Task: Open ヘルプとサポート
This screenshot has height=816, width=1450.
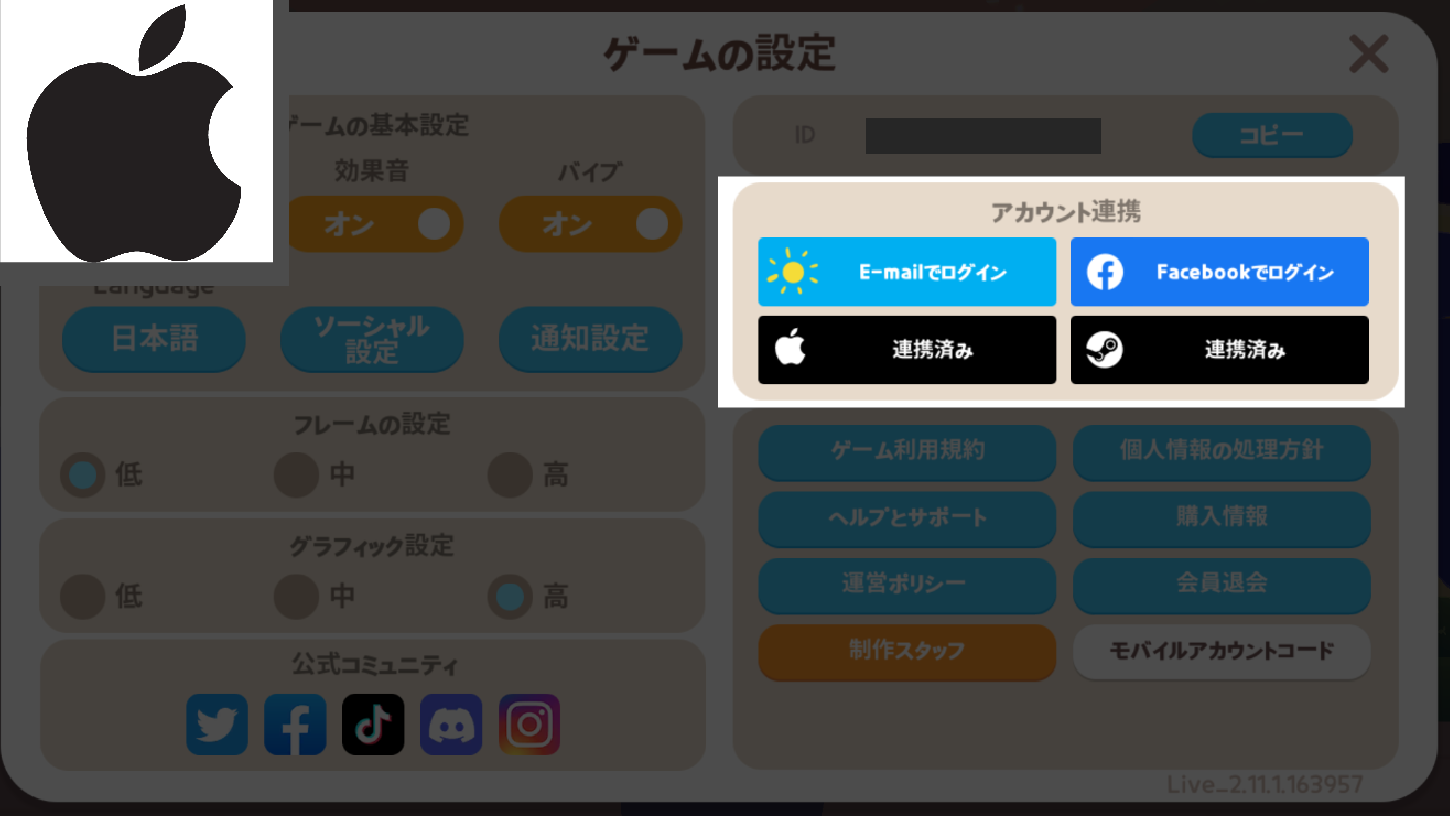Action: (906, 517)
